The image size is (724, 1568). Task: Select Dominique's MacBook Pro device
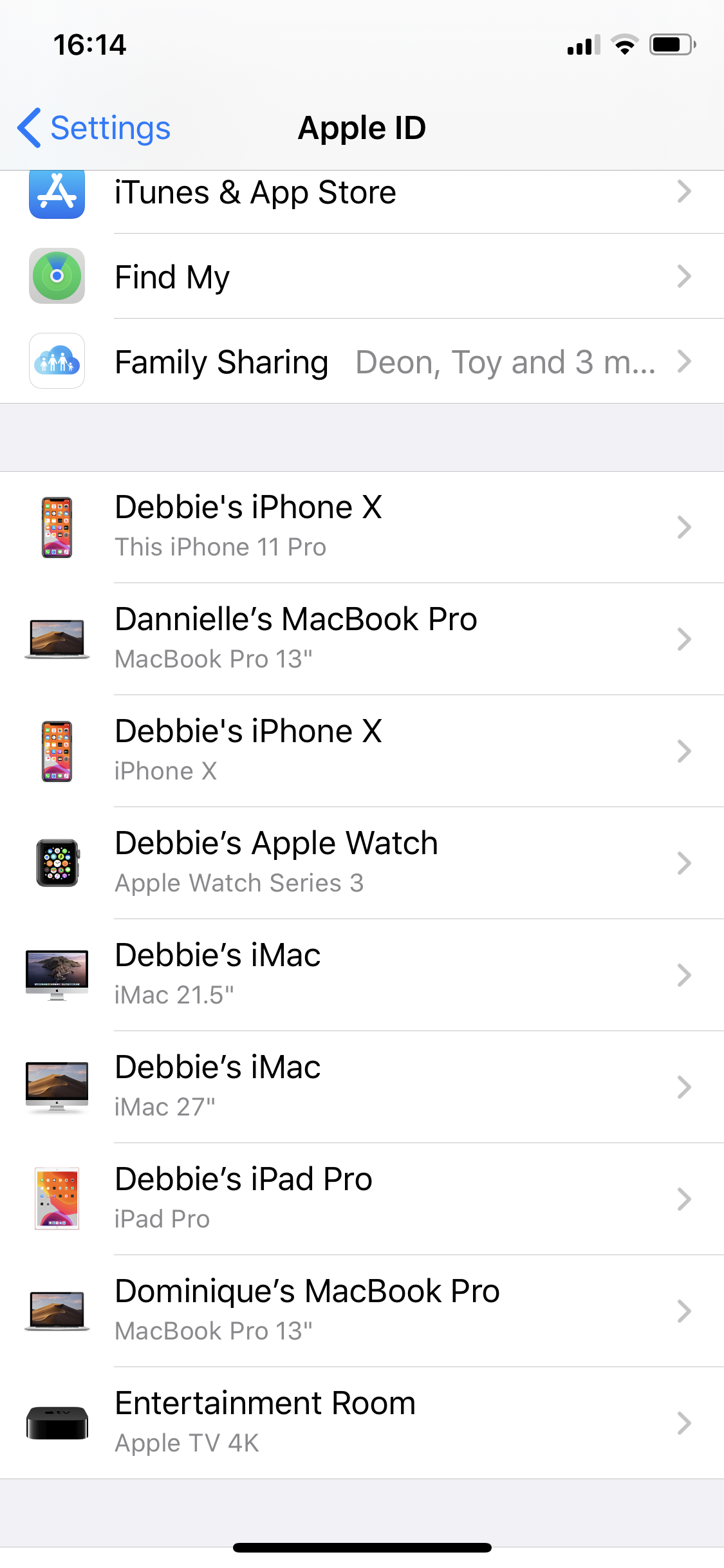tap(360, 1311)
